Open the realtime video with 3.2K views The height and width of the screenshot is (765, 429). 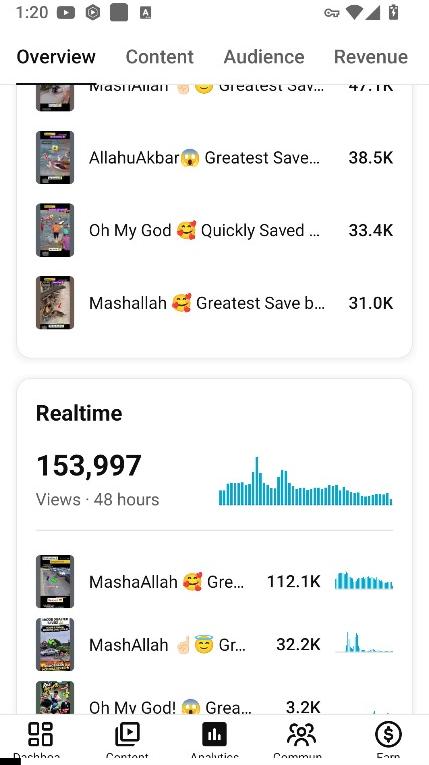click(x=214, y=699)
